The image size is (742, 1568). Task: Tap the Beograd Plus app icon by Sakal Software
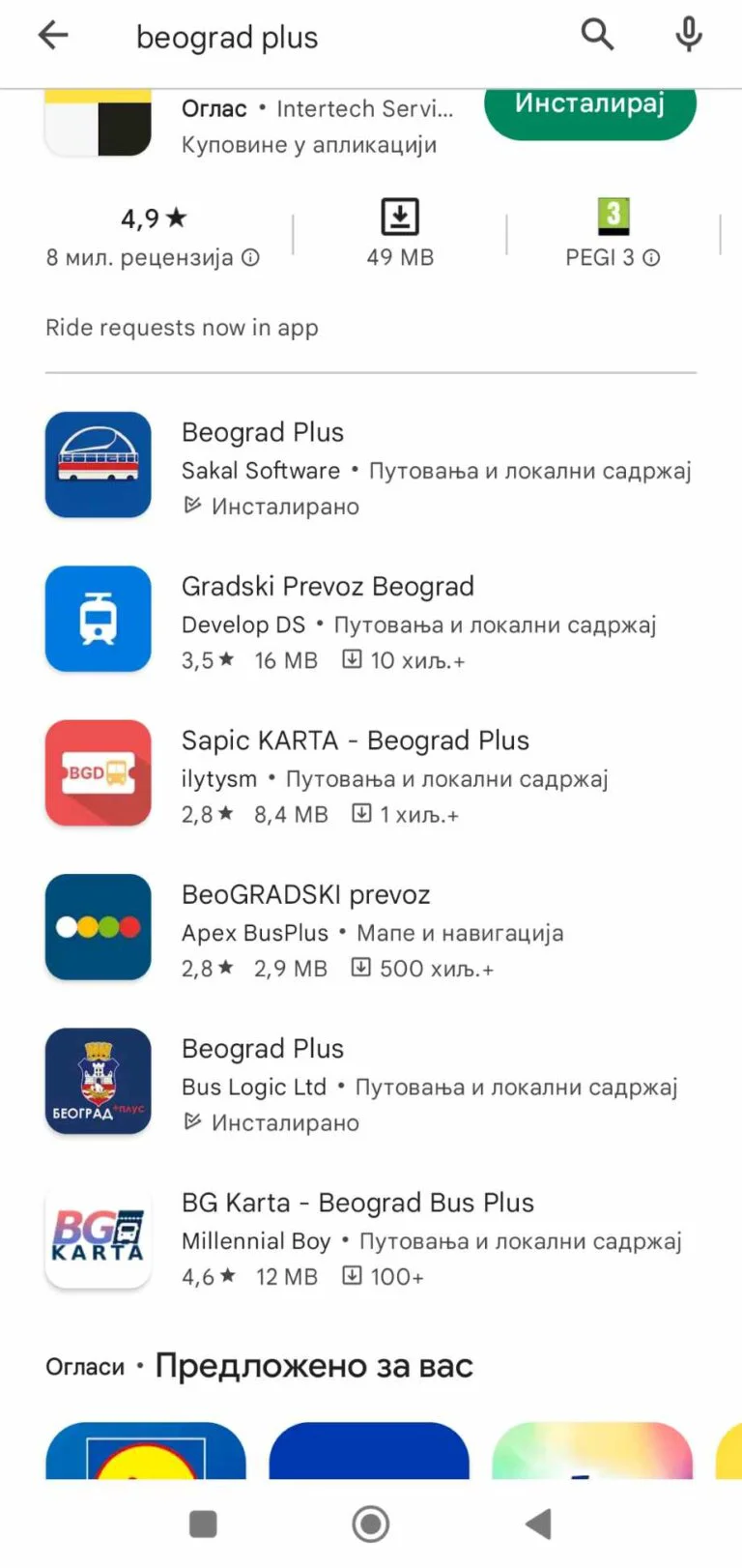point(98,465)
